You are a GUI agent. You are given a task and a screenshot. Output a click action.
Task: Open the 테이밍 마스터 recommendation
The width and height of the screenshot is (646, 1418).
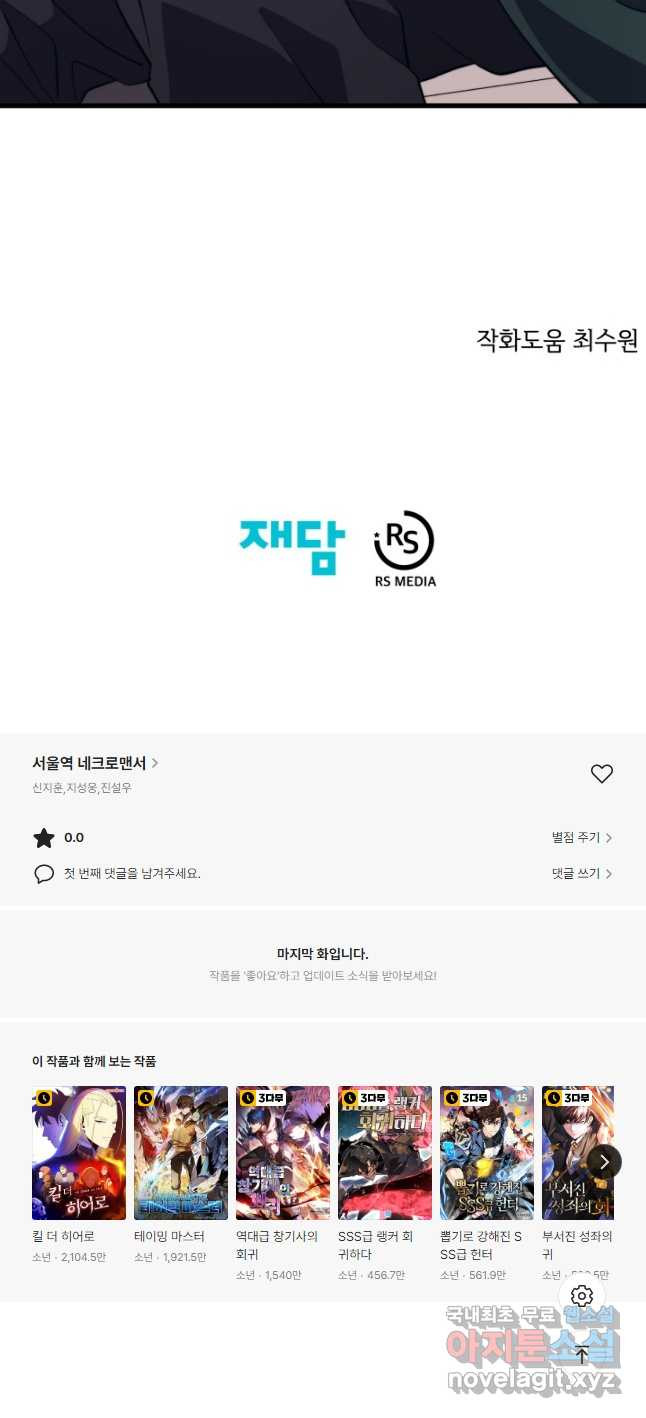tap(181, 1153)
